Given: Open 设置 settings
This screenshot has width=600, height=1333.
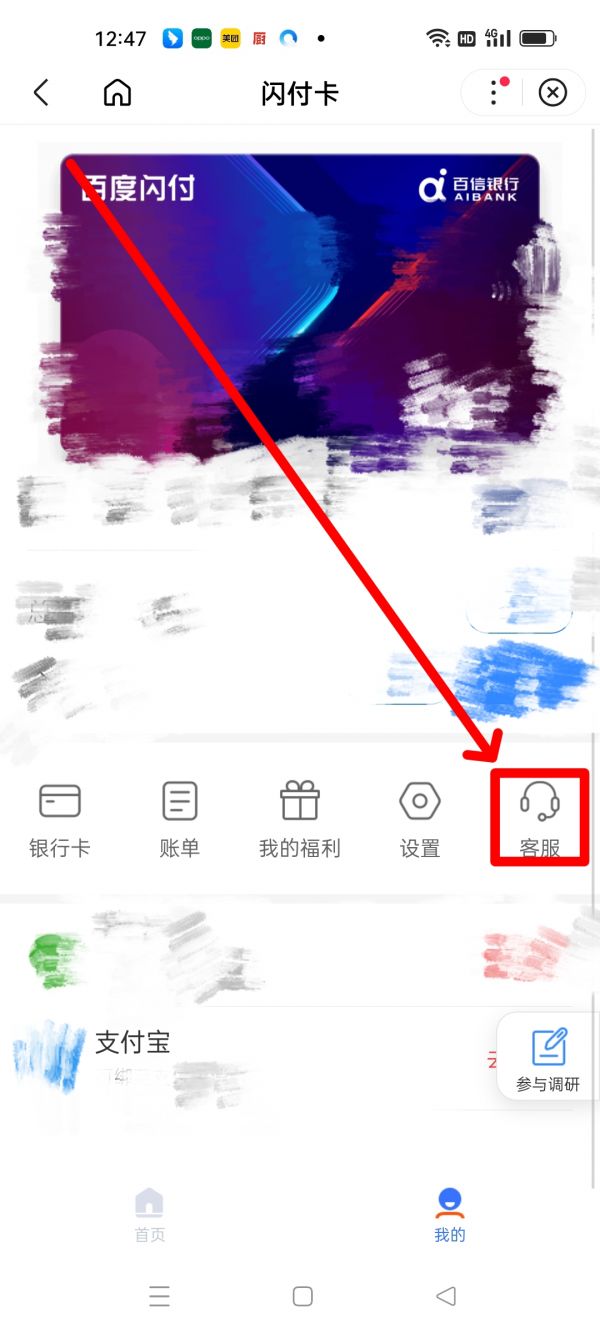Looking at the screenshot, I should pos(420,820).
